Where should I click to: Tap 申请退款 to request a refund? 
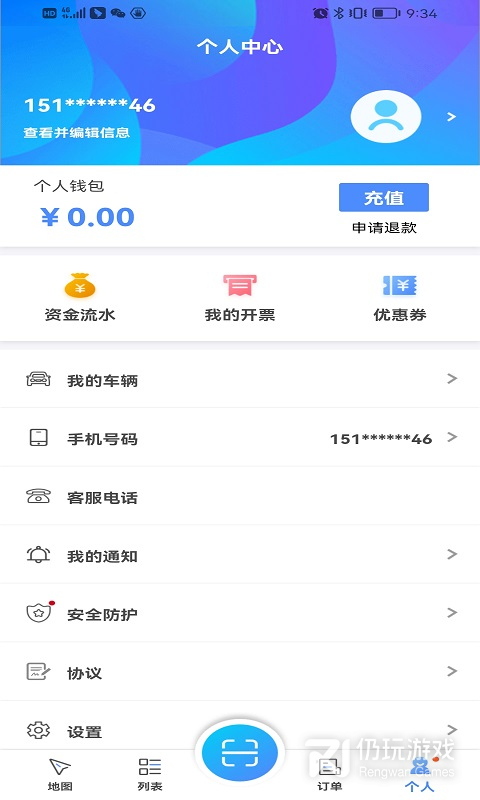coord(384,228)
